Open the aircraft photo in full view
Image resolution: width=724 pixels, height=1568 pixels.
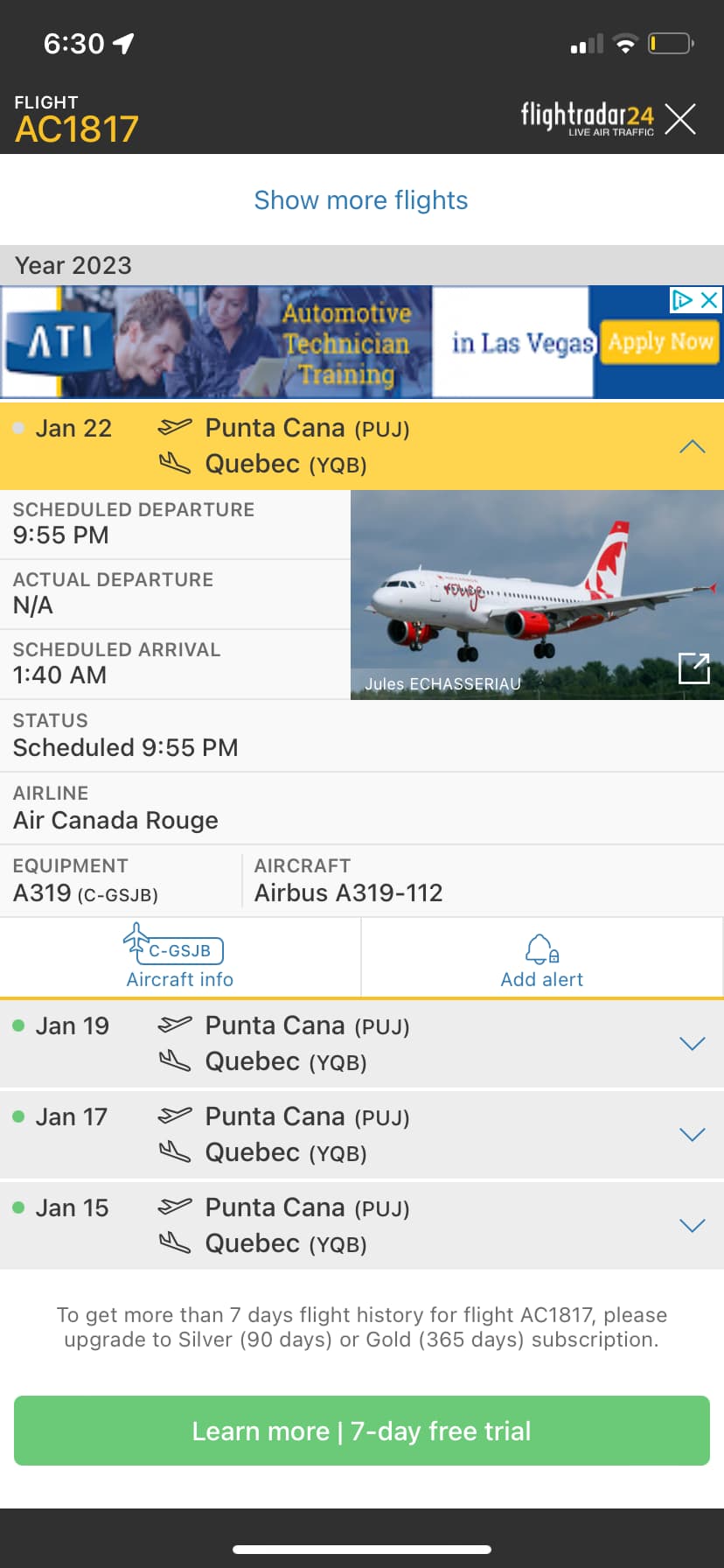(x=694, y=668)
